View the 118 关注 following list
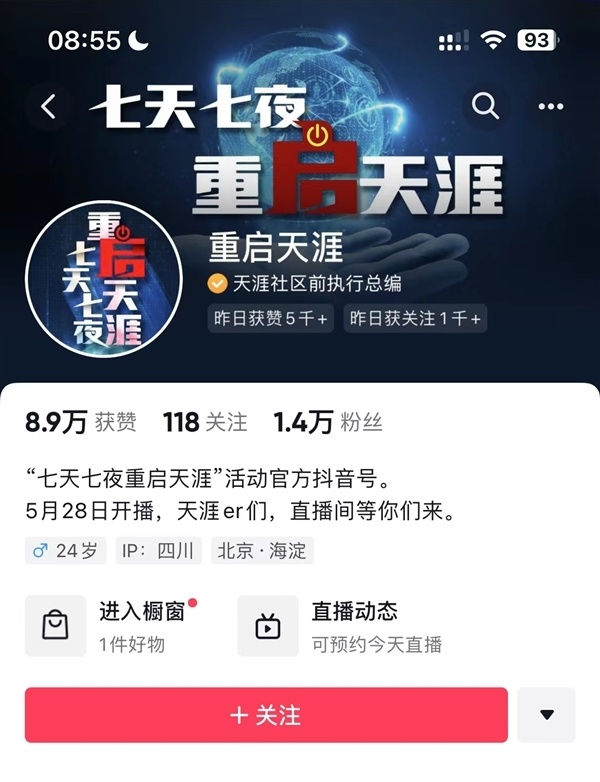 (x=204, y=422)
